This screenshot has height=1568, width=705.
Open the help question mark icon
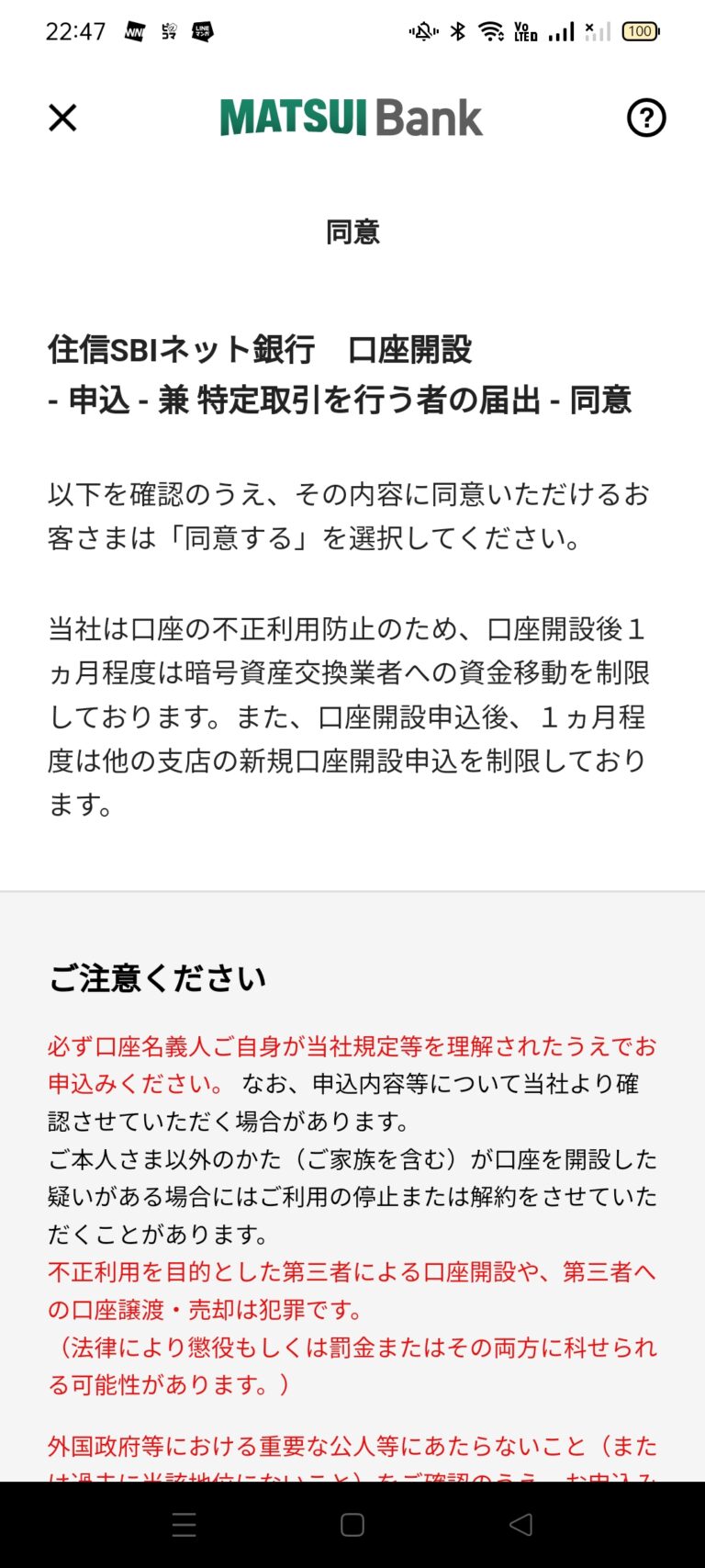646,118
